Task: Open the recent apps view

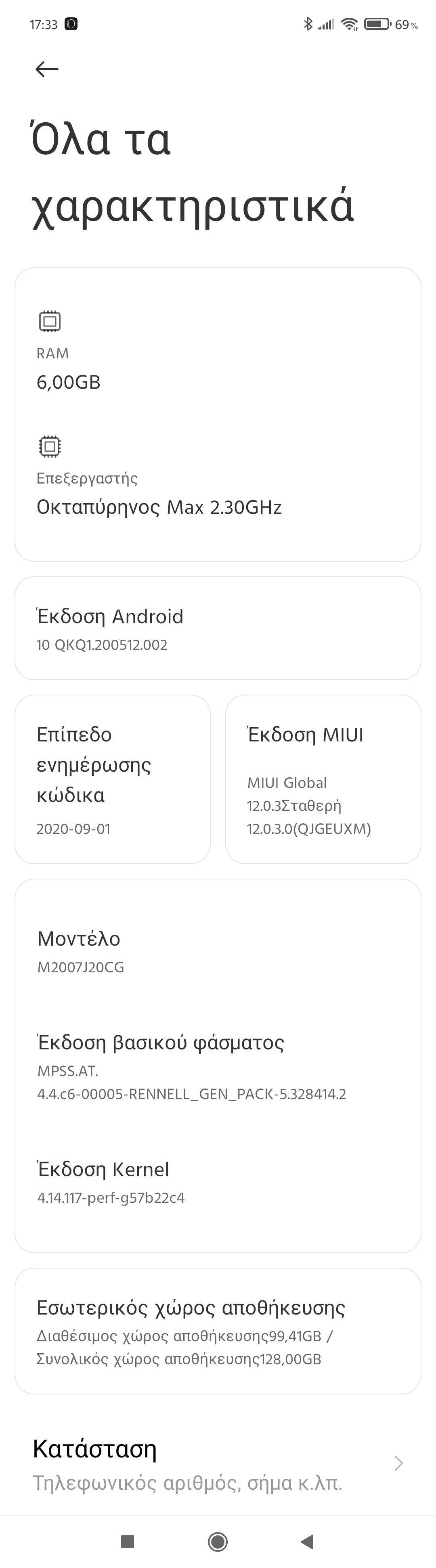Action: coord(127,1542)
